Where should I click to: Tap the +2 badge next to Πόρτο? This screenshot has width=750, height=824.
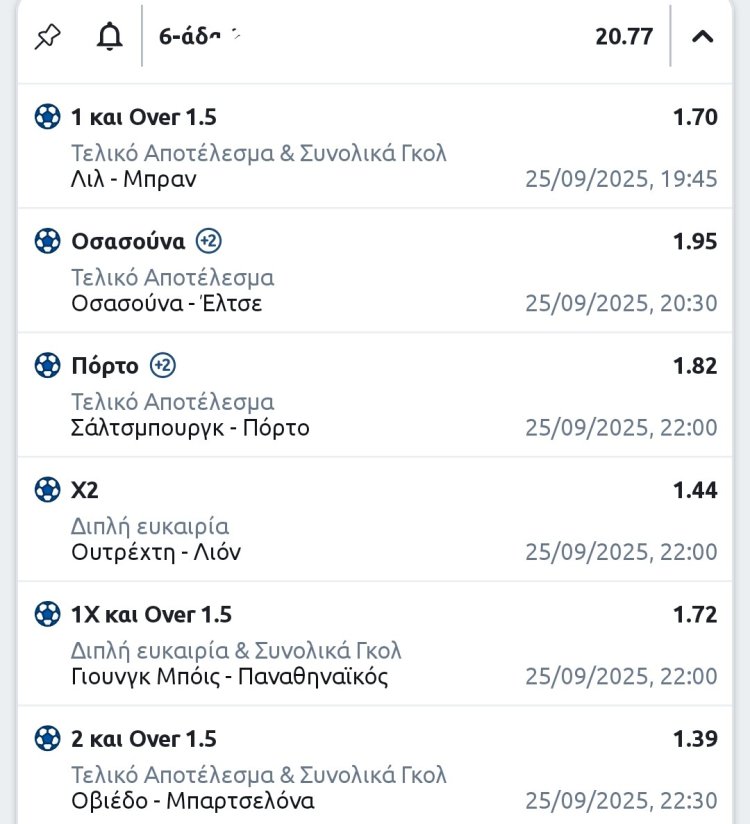point(163,366)
